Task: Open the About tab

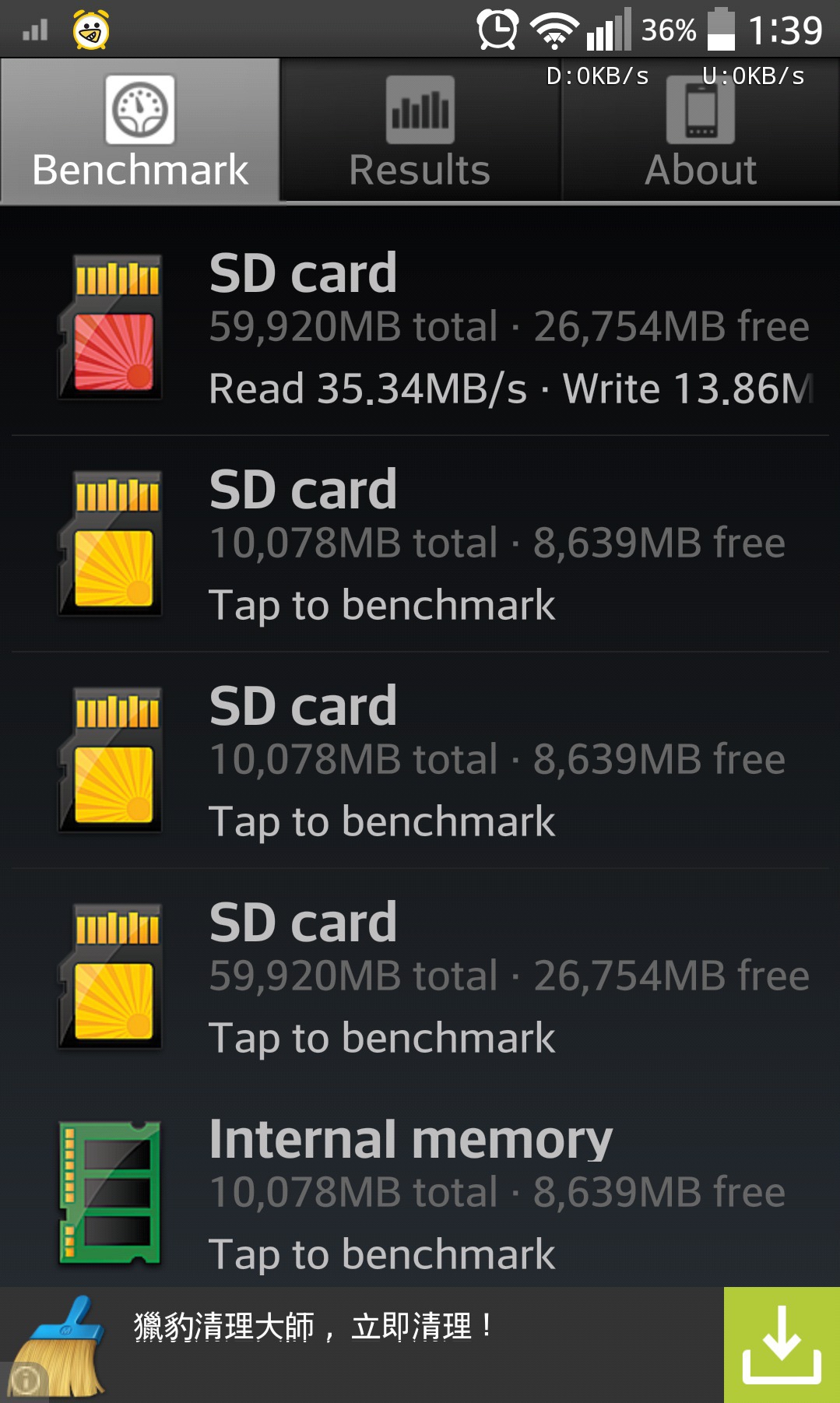Action: [x=700, y=132]
